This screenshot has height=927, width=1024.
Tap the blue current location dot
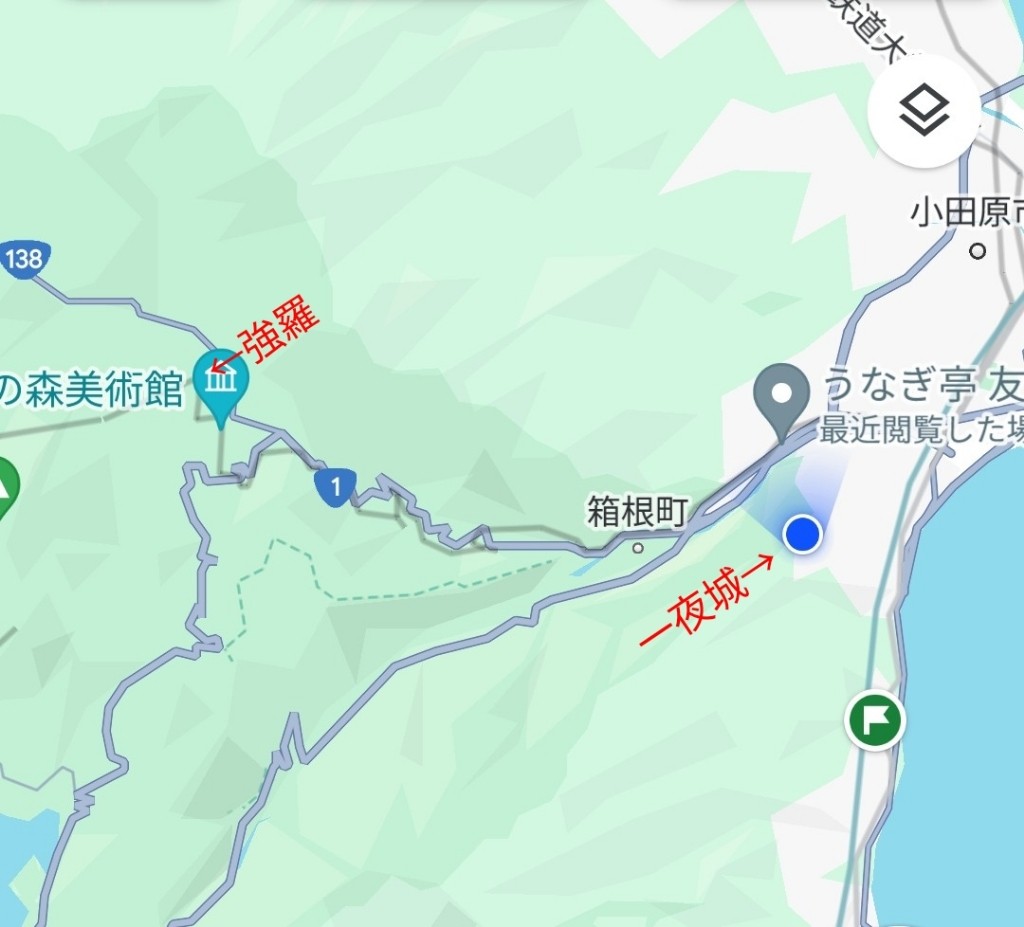pos(802,534)
